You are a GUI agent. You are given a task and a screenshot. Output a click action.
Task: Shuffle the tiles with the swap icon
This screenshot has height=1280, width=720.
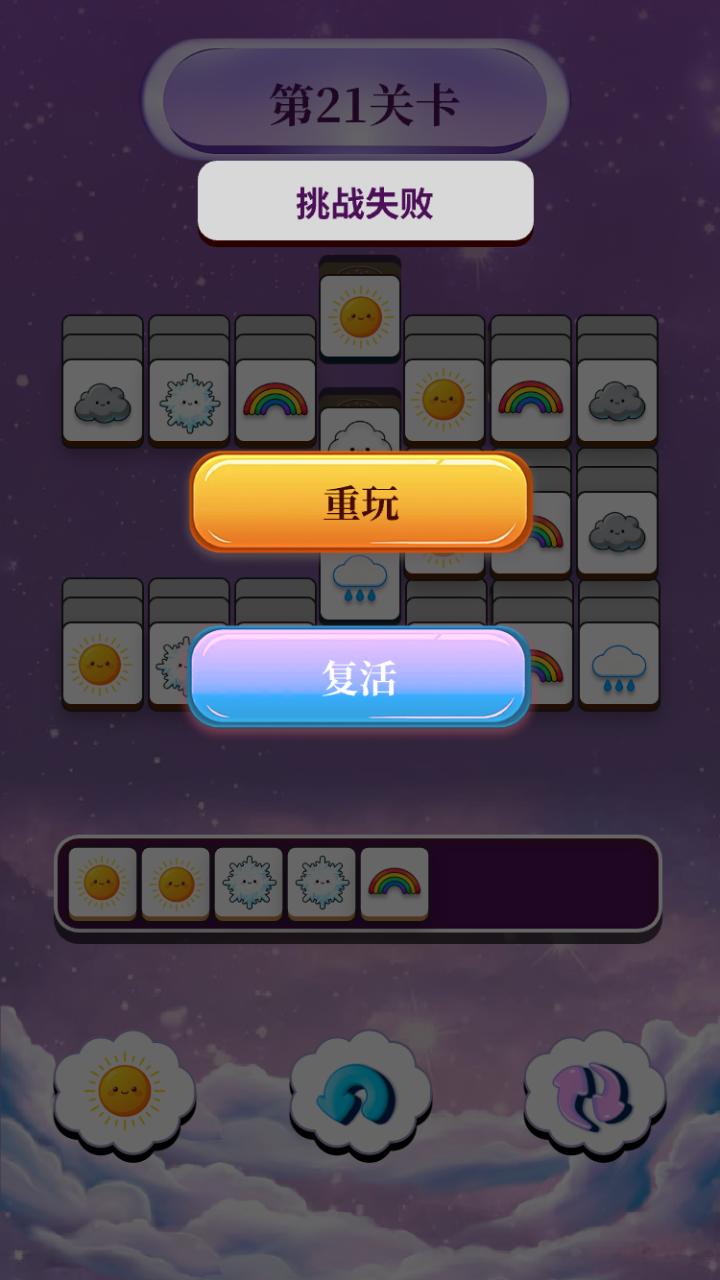click(595, 1094)
